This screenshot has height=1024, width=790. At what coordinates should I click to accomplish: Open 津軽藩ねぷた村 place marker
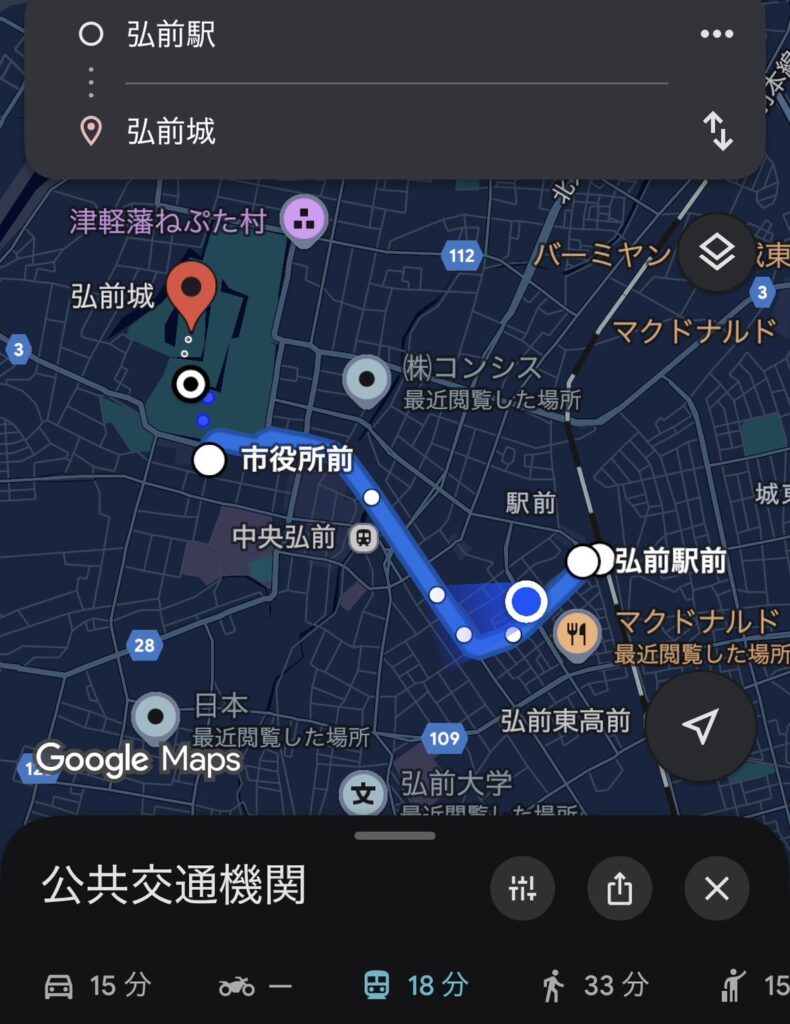click(x=305, y=220)
